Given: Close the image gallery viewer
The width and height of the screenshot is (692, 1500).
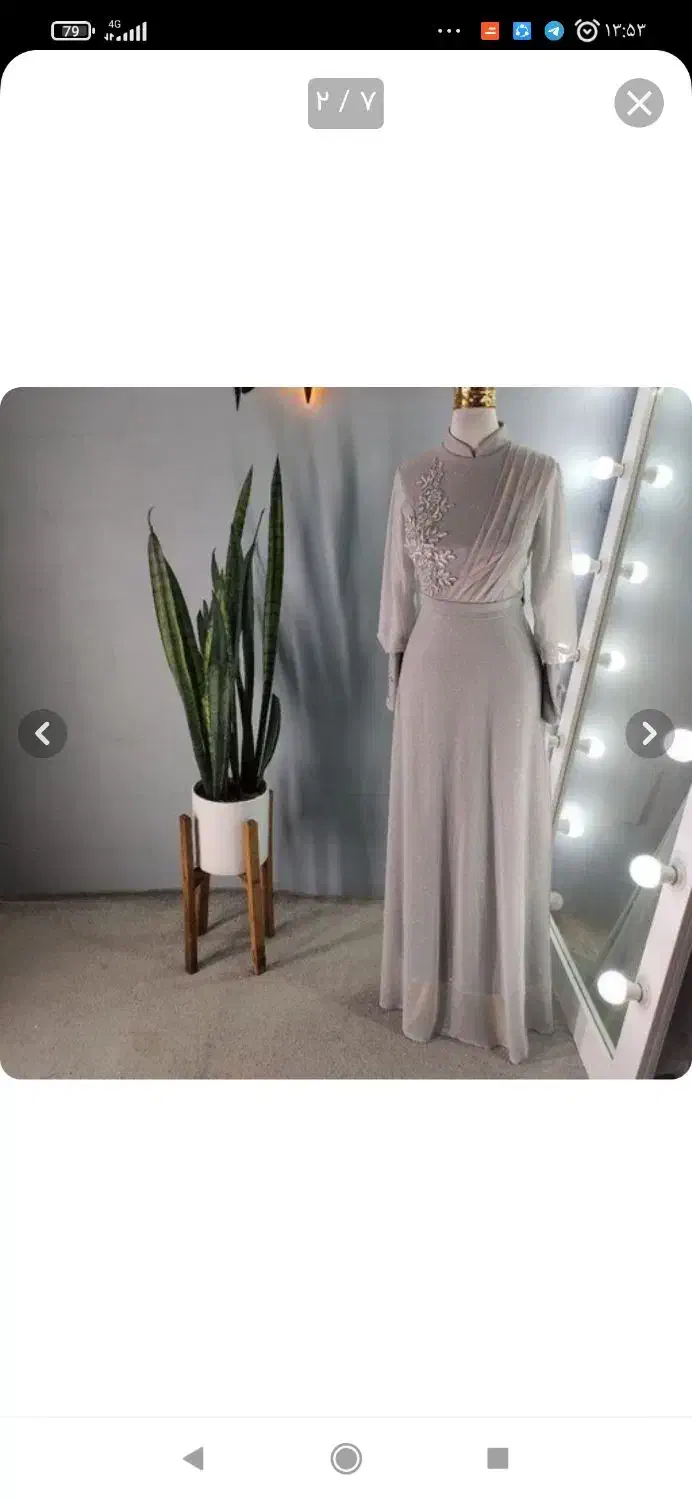Looking at the screenshot, I should [639, 103].
